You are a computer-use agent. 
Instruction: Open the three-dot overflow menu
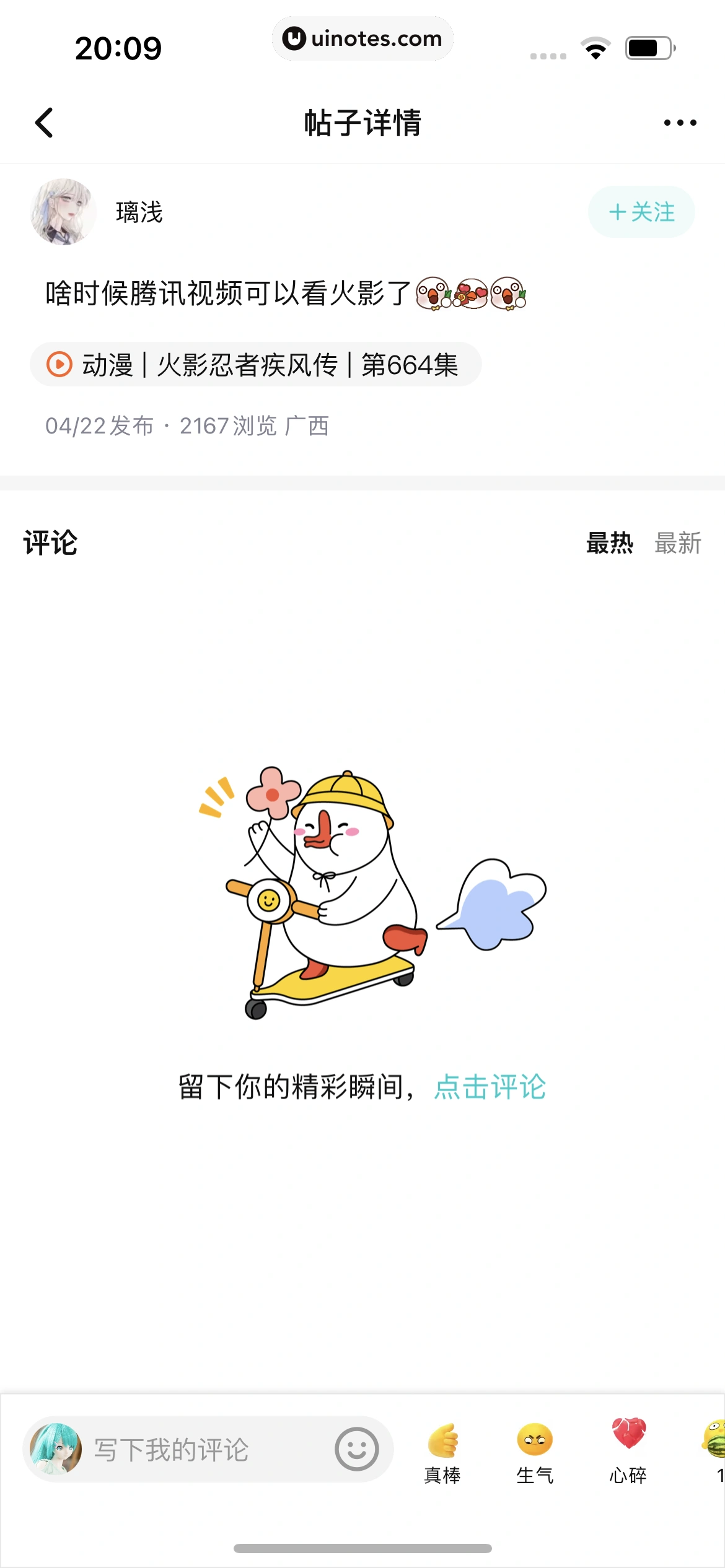click(x=680, y=123)
